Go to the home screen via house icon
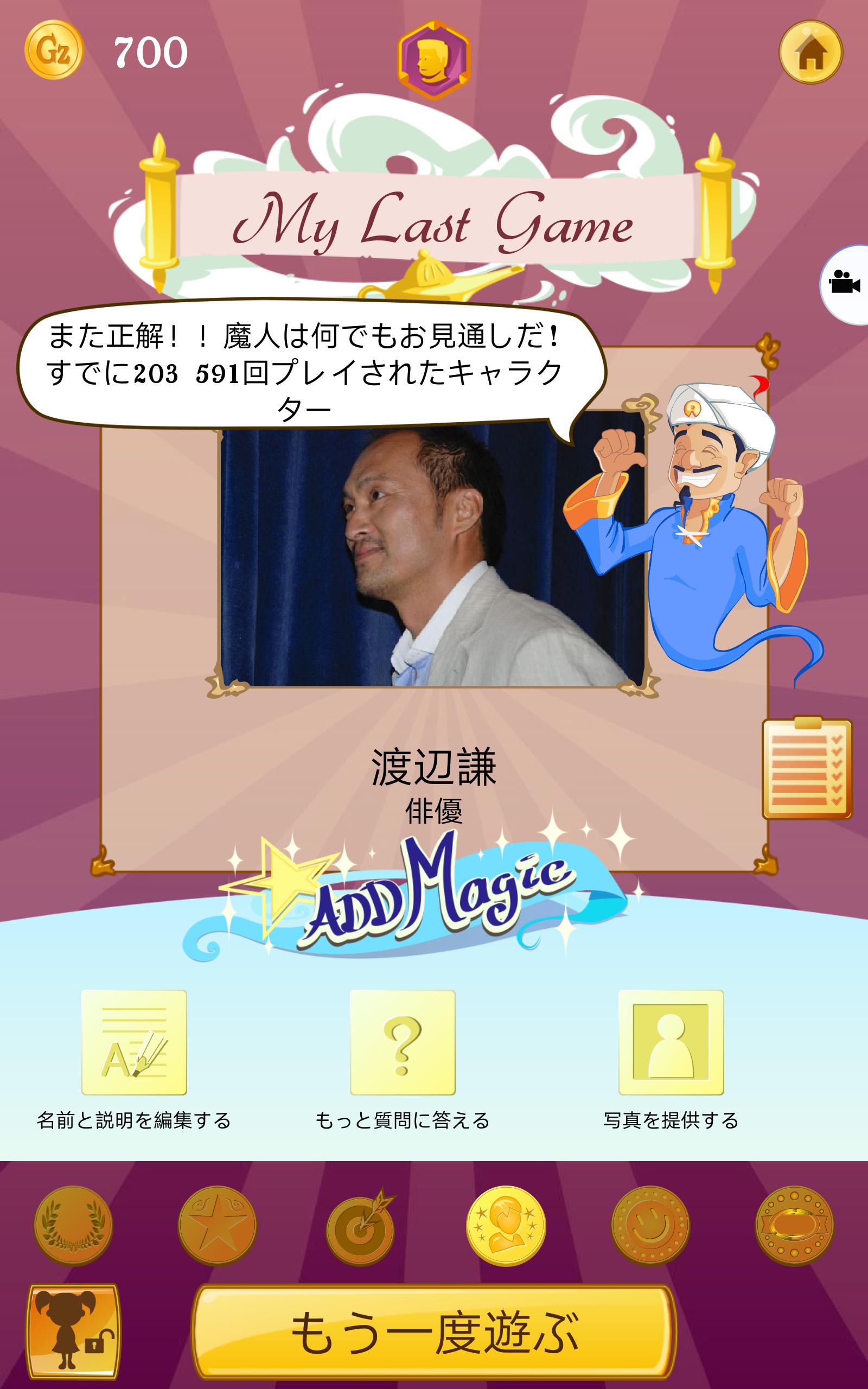This screenshot has height=1389, width=868. point(810,52)
